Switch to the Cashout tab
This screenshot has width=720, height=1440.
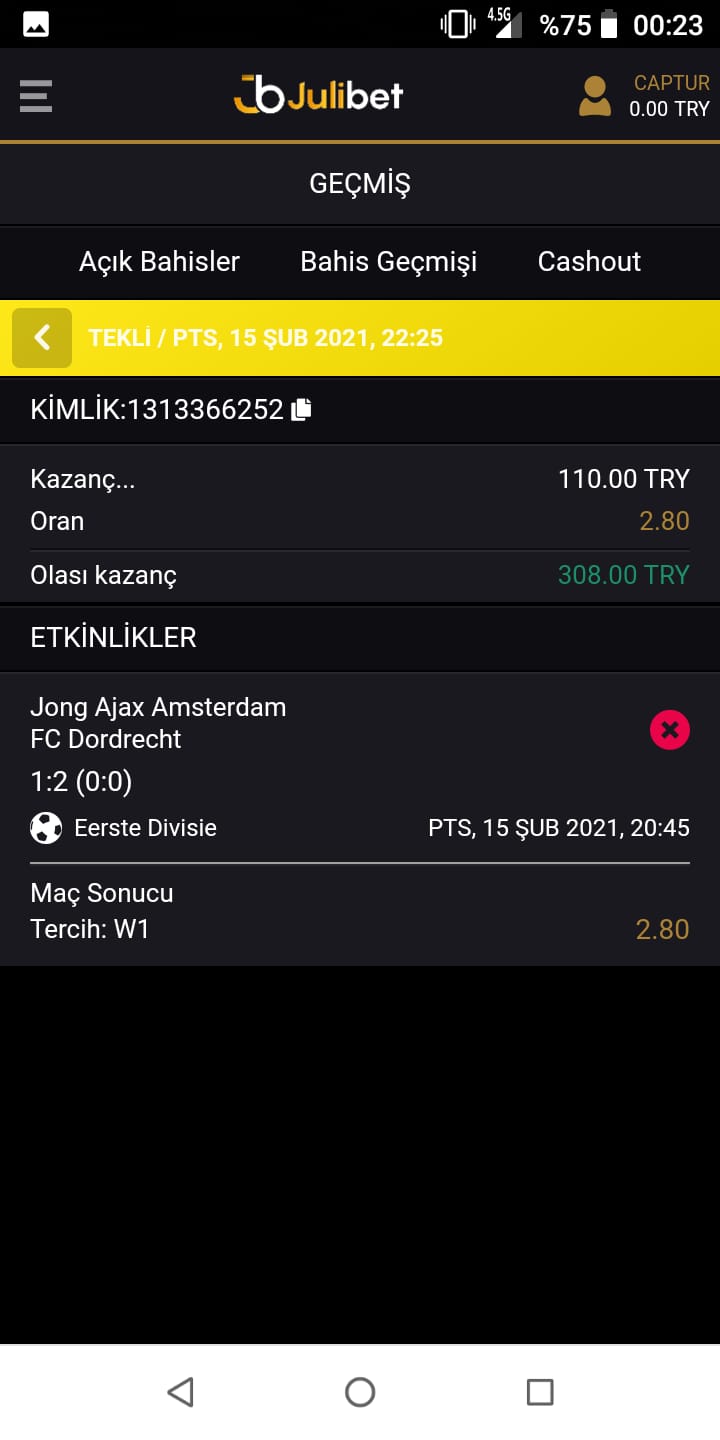tap(589, 262)
